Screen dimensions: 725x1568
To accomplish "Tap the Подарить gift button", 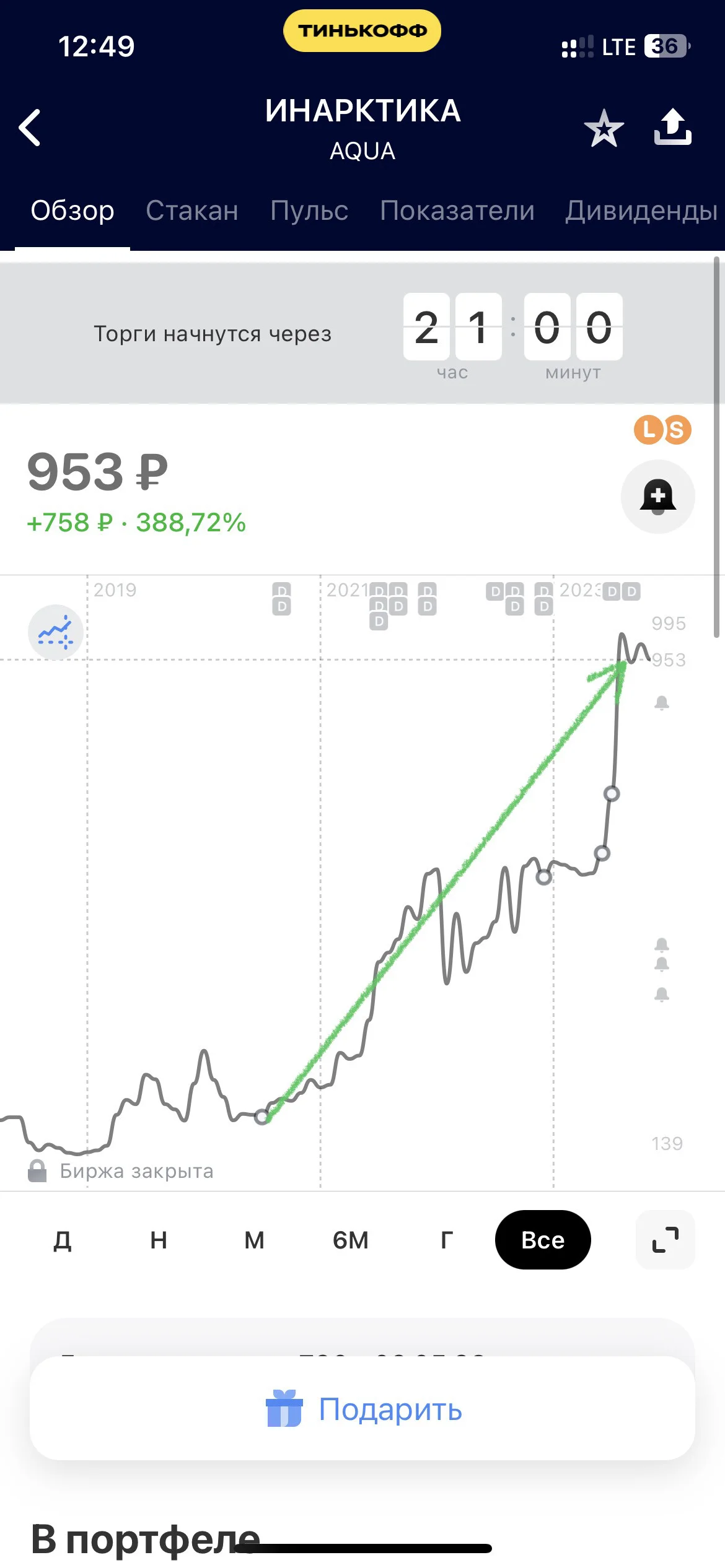I will (x=362, y=1409).
